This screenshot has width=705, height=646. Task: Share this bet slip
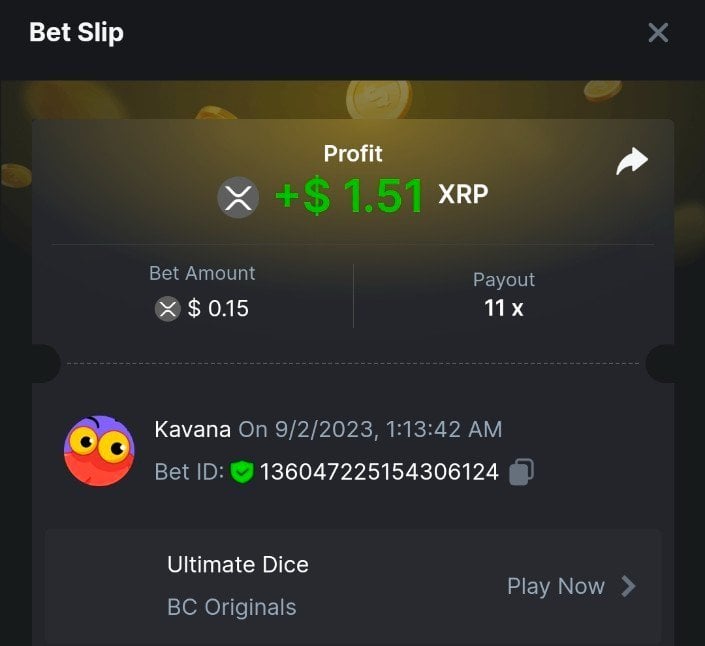pos(631,162)
